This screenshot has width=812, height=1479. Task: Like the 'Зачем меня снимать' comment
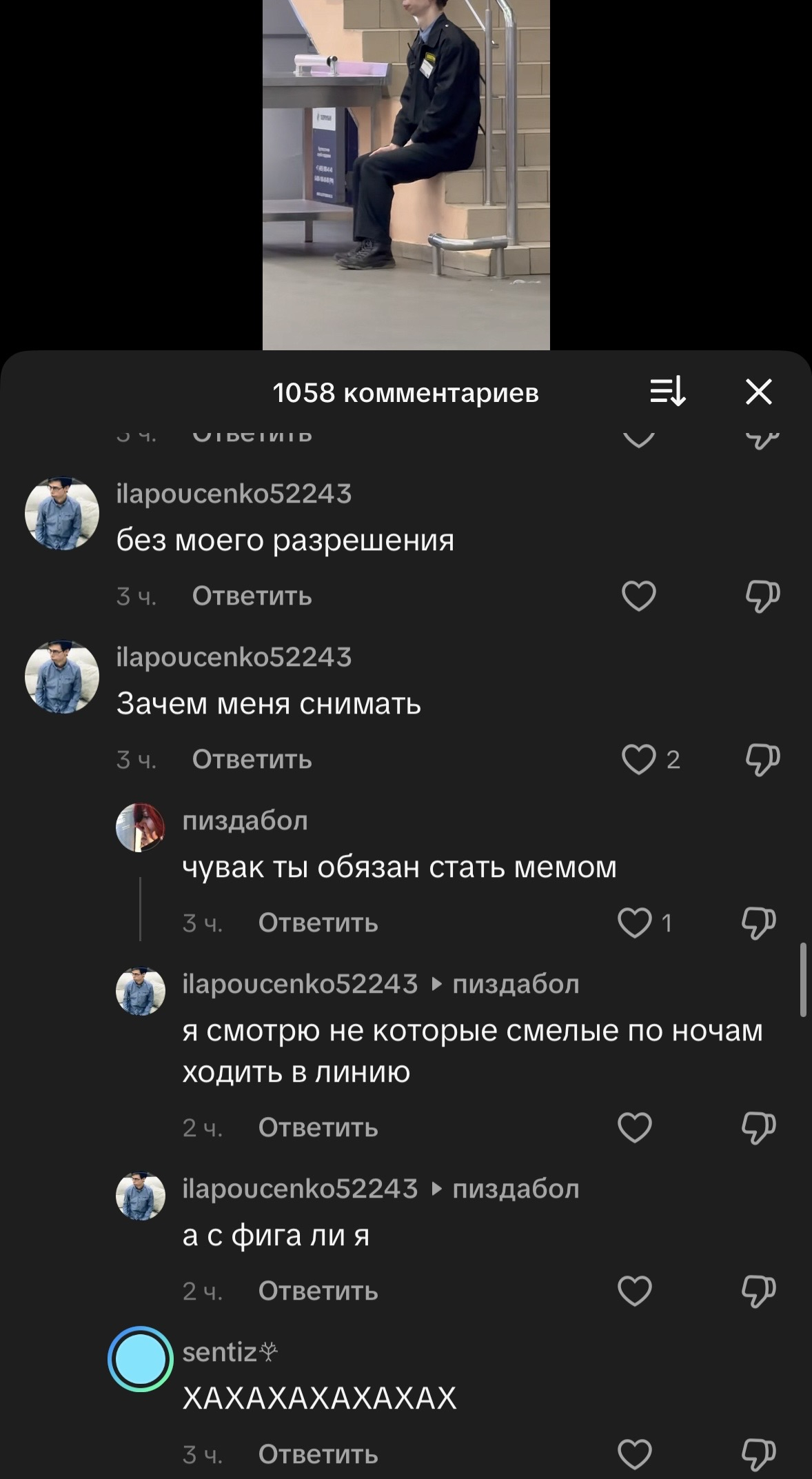click(638, 760)
